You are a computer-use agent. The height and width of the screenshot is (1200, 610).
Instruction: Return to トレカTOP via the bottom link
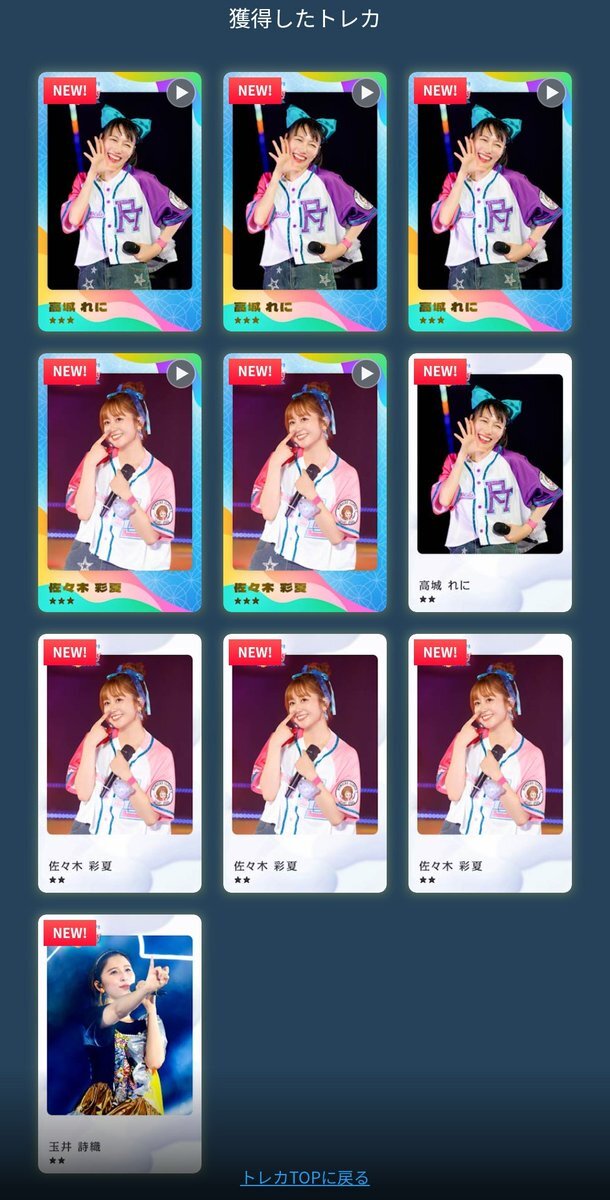304,1178
